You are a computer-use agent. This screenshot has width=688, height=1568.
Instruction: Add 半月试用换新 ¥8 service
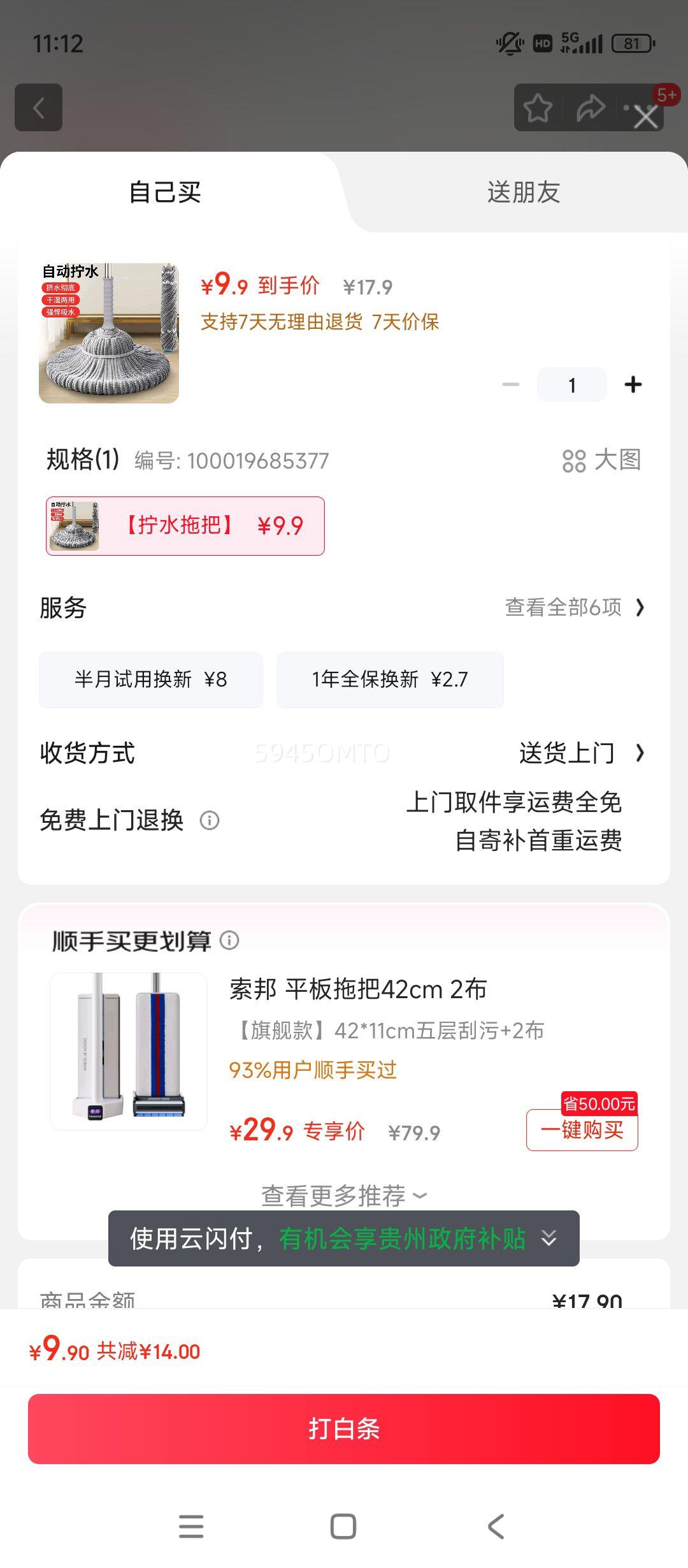151,679
